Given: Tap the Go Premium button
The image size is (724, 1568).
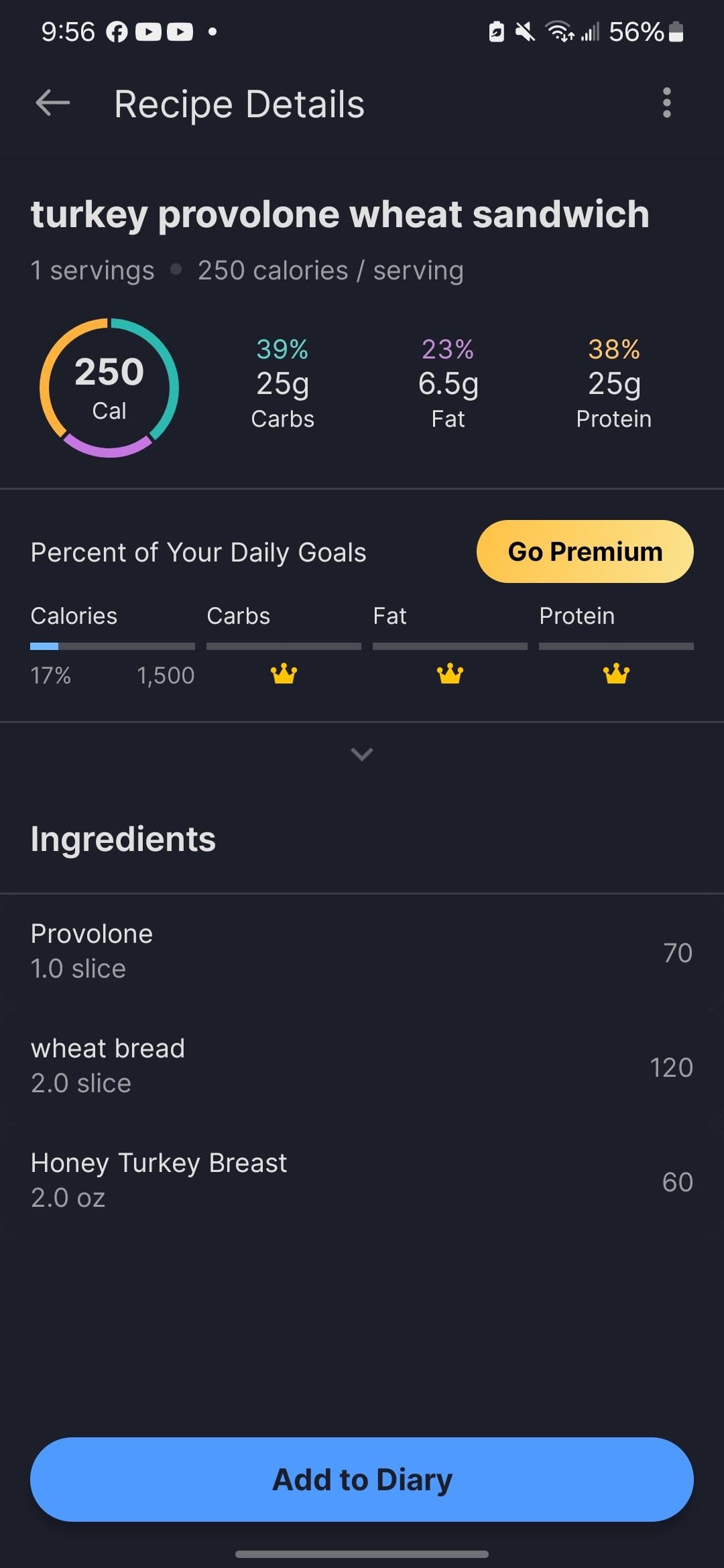Looking at the screenshot, I should (x=585, y=551).
